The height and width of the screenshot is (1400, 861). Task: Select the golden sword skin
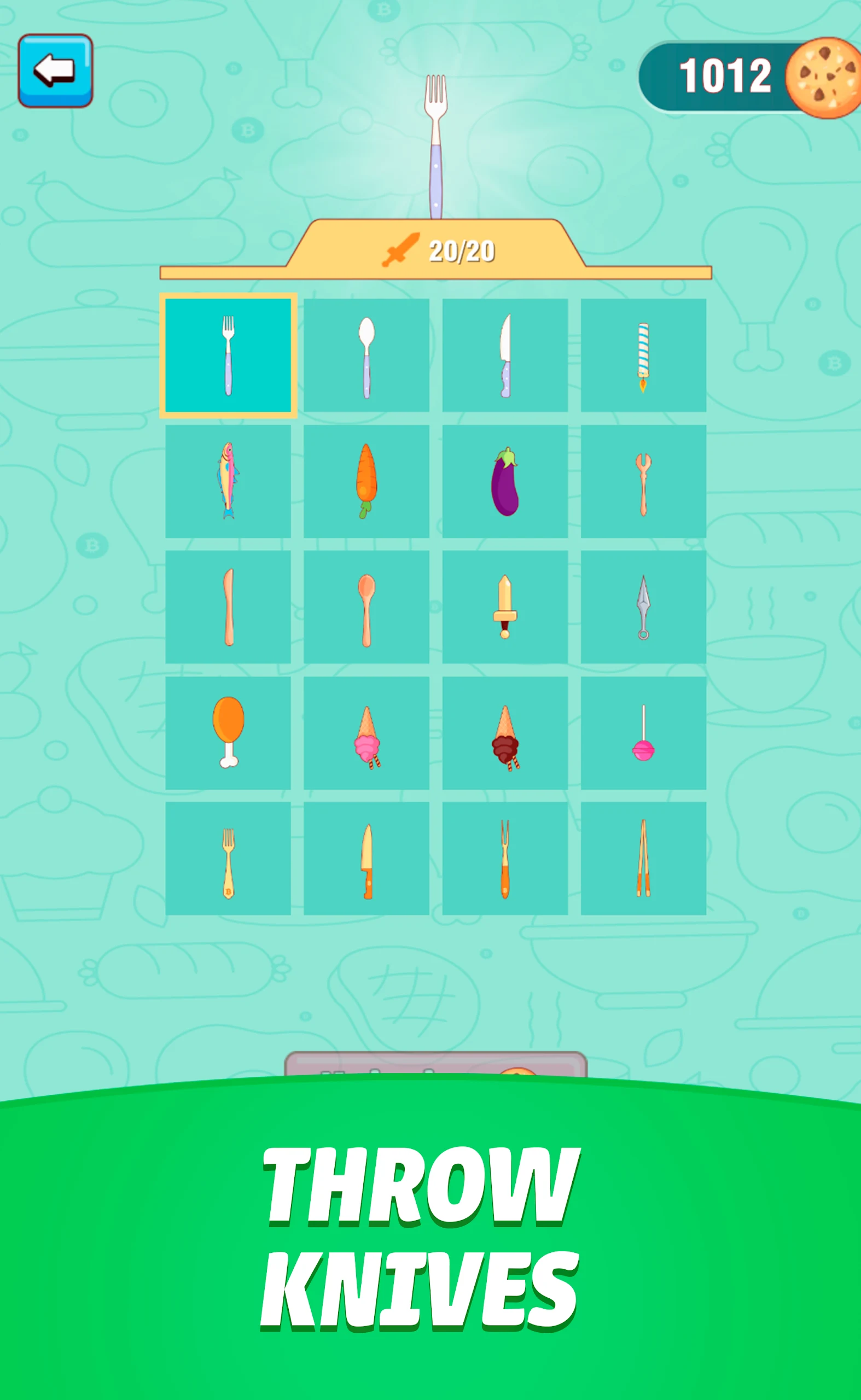click(504, 607)
